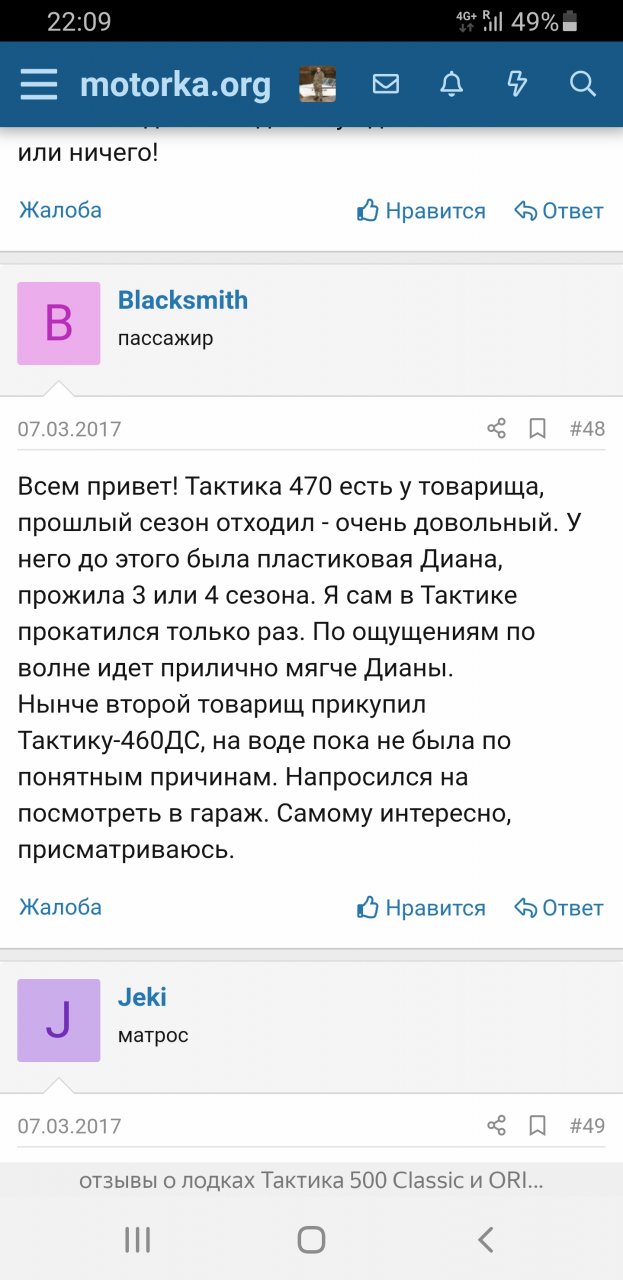Share post #49
The image size is (623, 1280).
click(x=496, y=1126)
